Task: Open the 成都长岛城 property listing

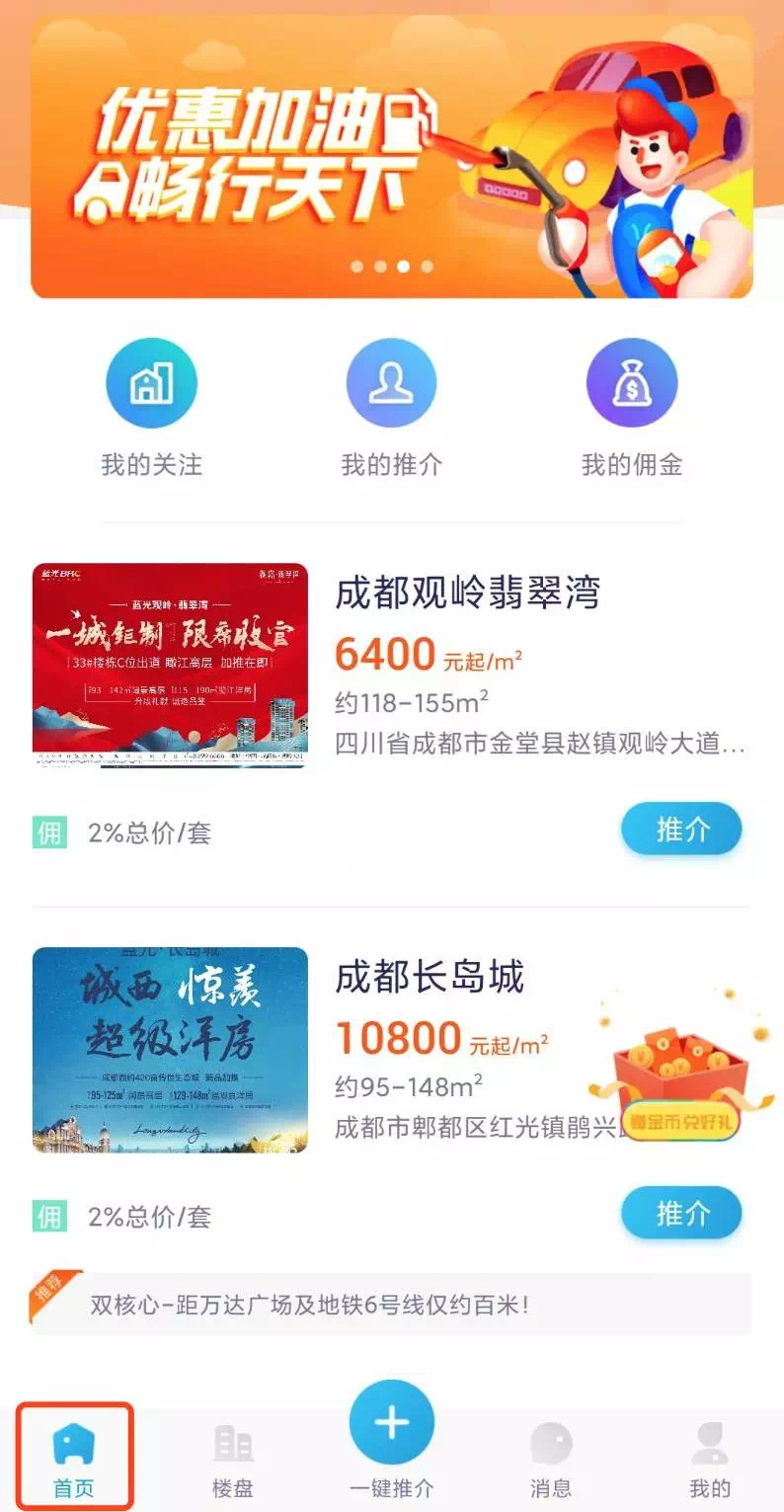Action: coord(430,978)
